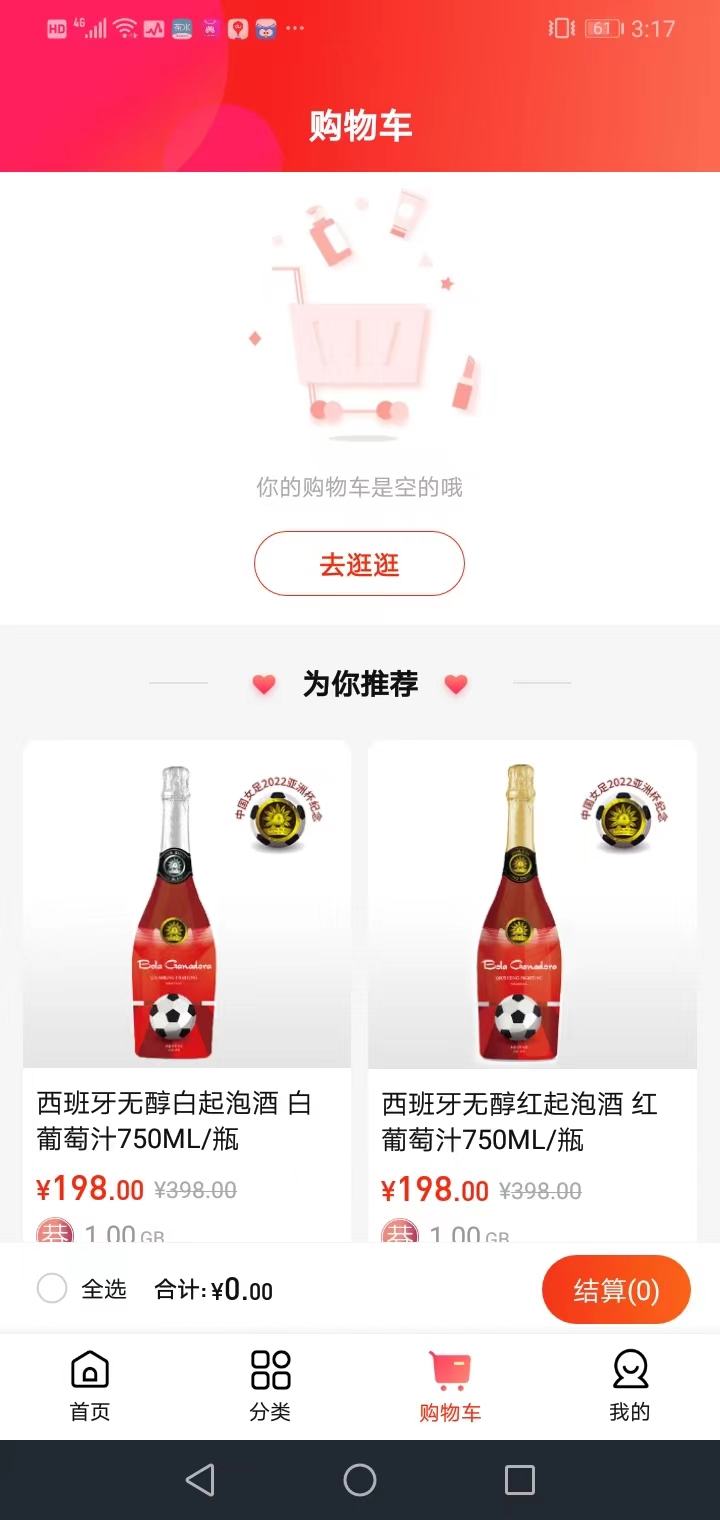Toggle the 全选 select-all checkbox

coord(52,1289)
